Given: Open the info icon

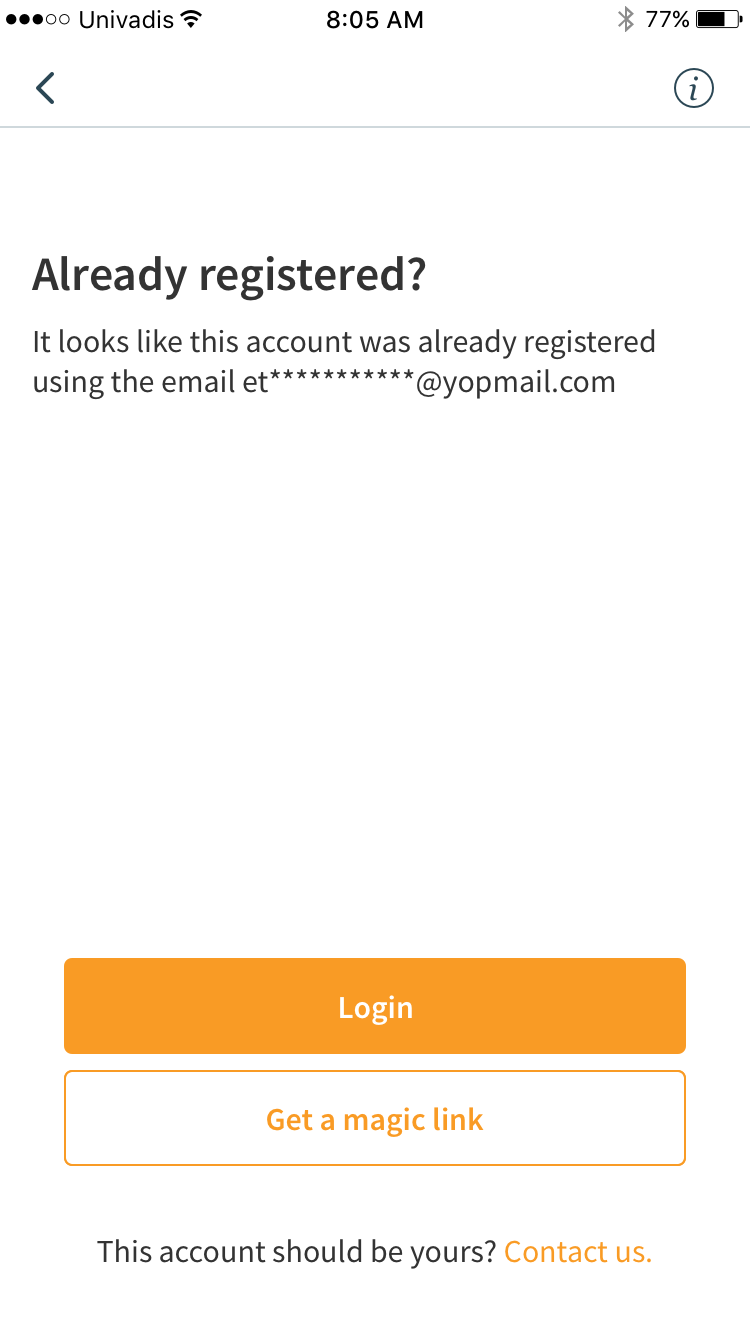Looking at the screenshot, I should (693, 88).
